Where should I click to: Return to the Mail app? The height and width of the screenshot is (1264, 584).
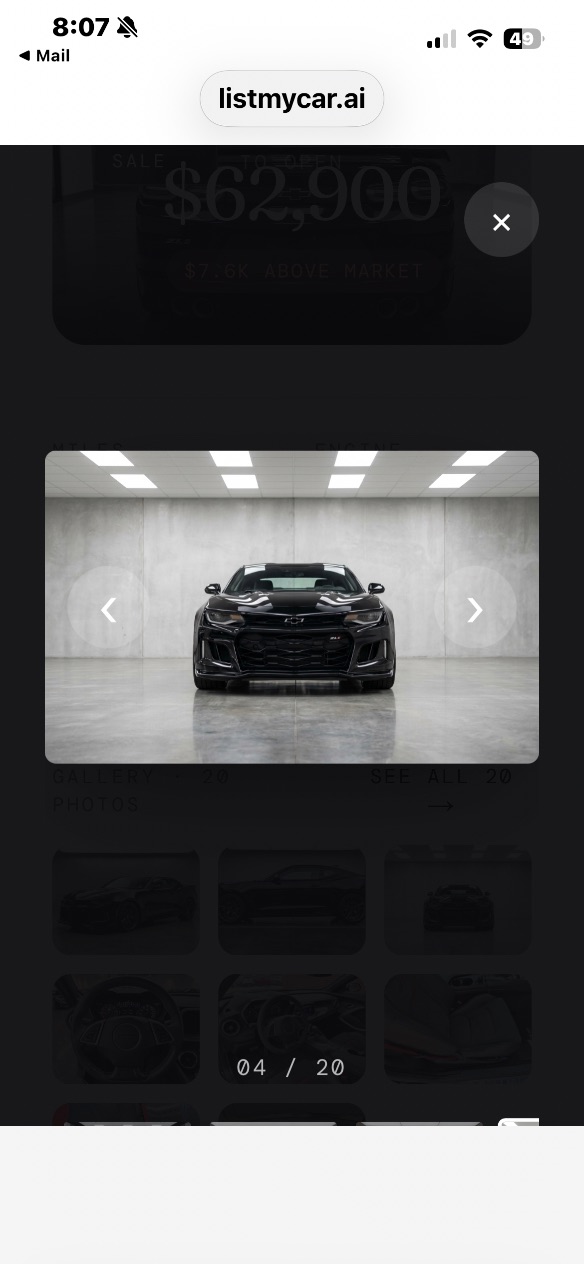pos(44,56)
